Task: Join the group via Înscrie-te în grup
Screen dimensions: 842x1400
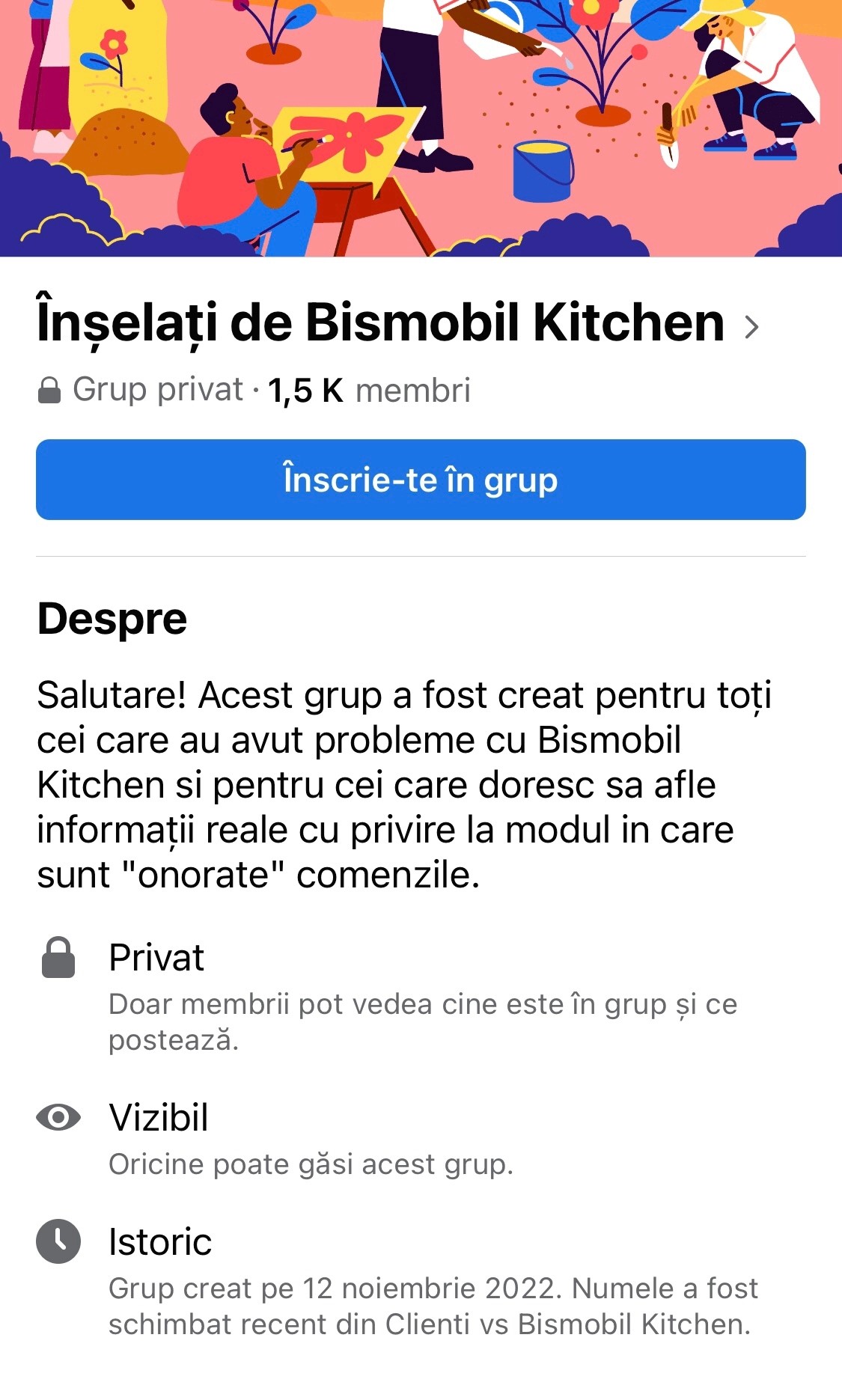Action: (421, 480)
